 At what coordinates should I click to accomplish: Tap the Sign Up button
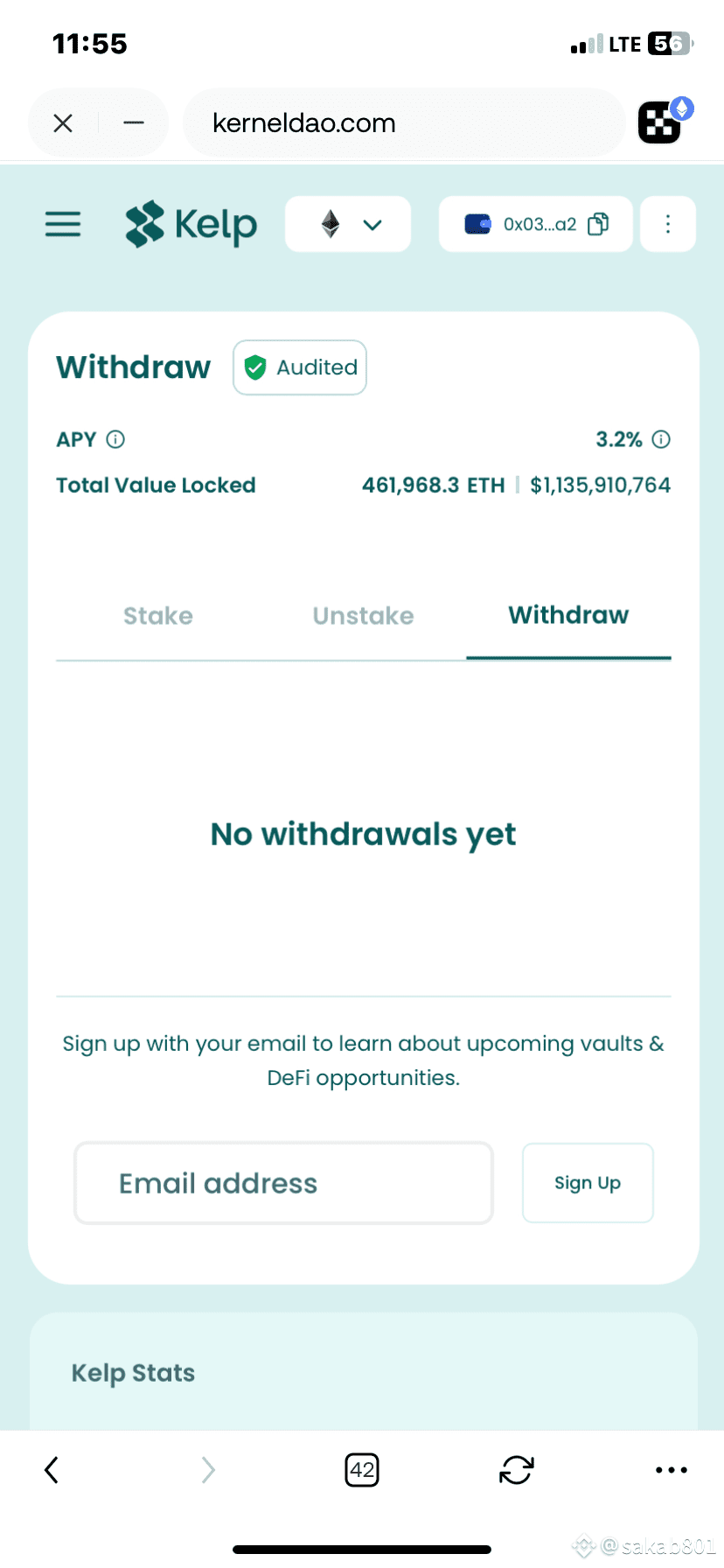point(588,1183)
